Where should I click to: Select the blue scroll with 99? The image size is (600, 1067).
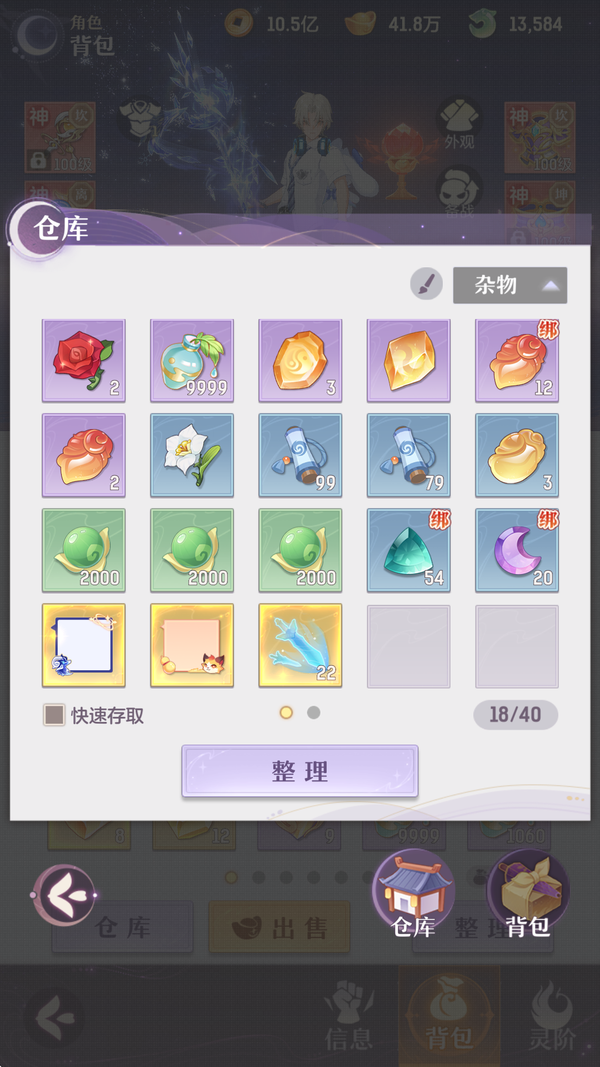click(300, 455)
